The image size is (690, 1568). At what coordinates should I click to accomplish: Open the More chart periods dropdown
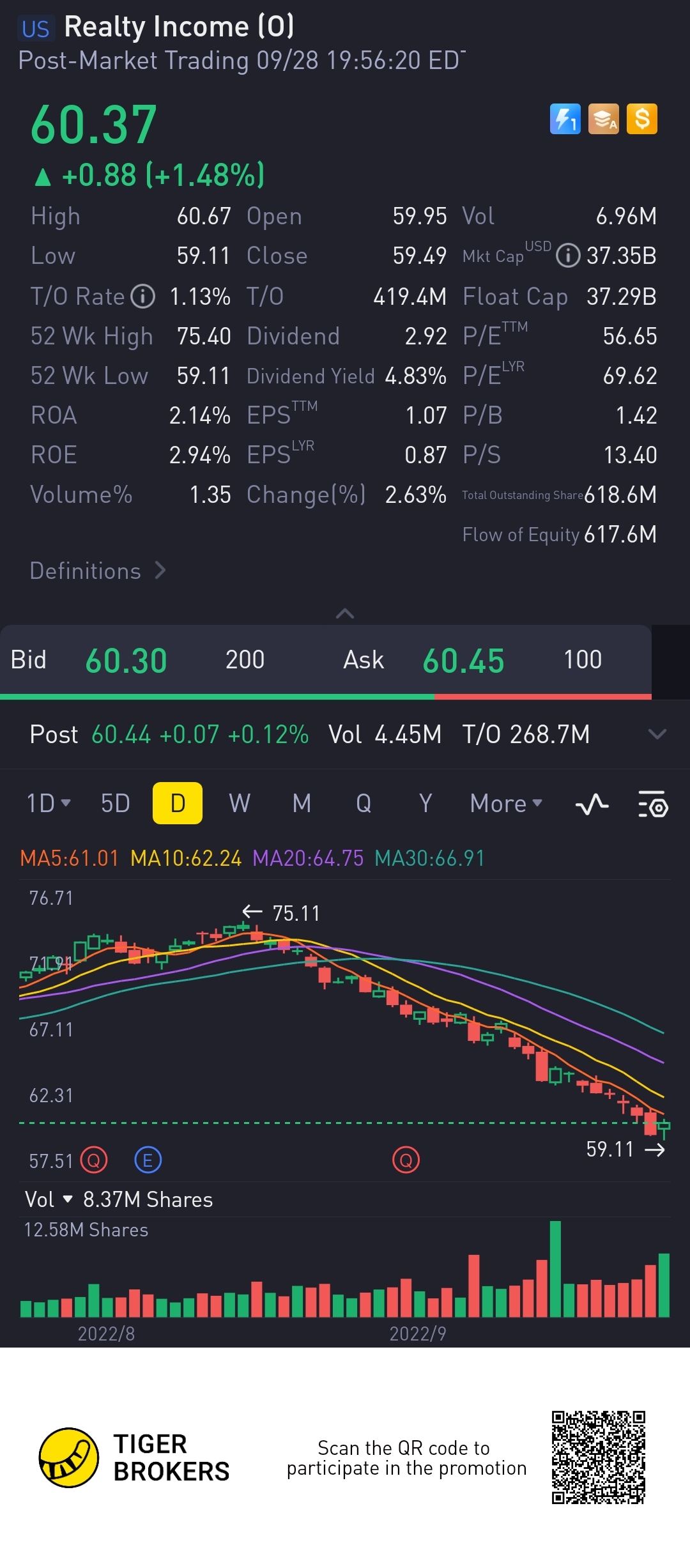click(x=505, y=803)
